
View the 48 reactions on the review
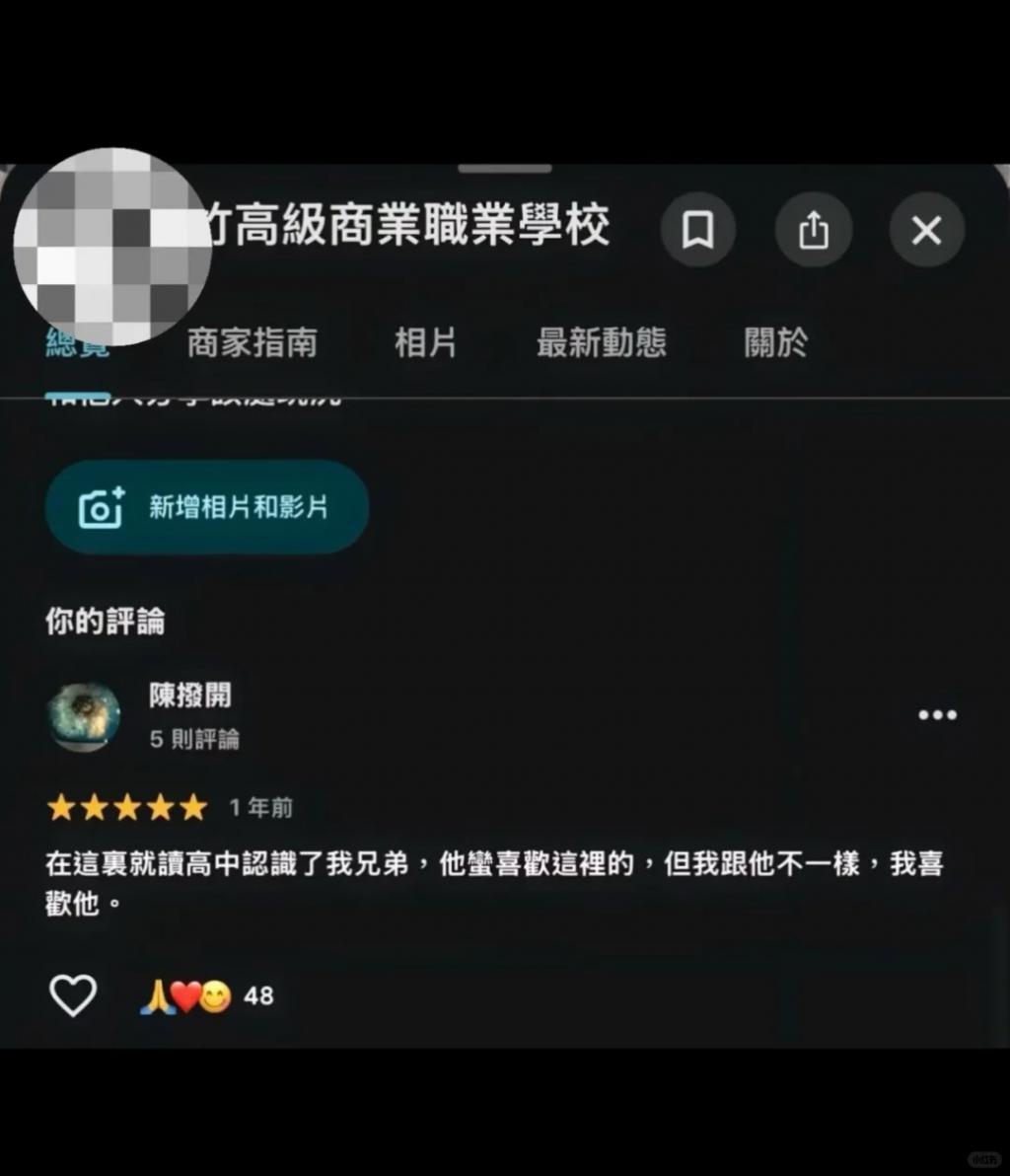click(207, 996)
